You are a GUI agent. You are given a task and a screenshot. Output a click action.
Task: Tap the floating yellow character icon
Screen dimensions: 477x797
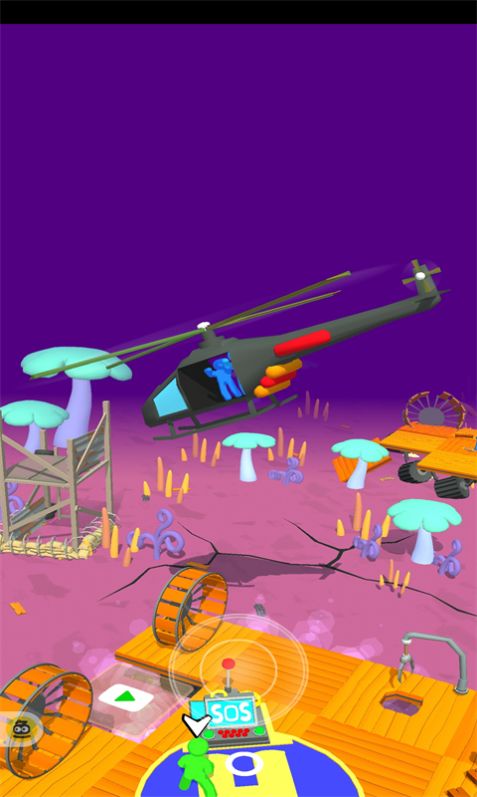20,730
